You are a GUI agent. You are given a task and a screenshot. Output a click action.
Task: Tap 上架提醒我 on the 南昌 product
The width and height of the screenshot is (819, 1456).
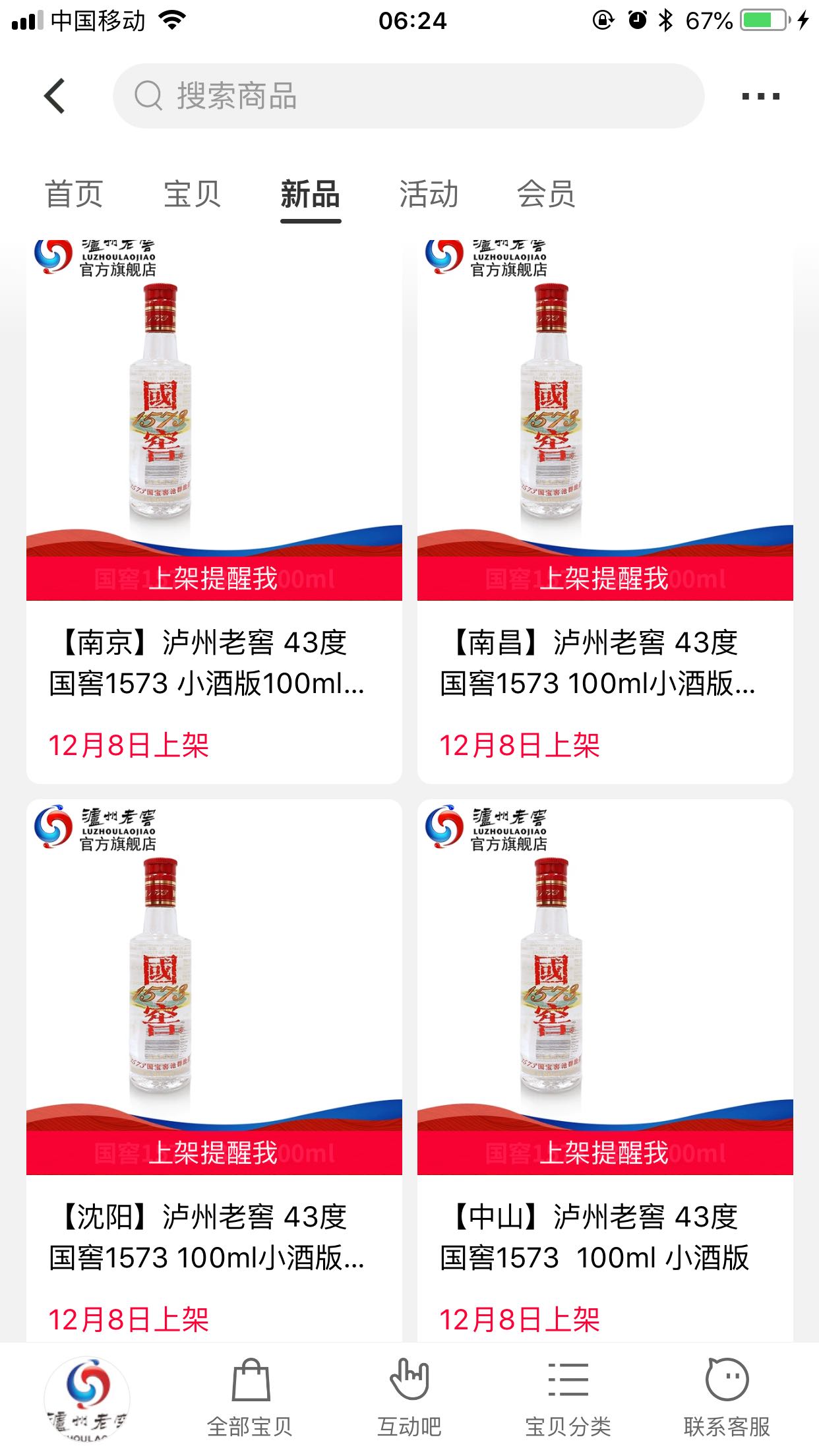coord(605,578)
